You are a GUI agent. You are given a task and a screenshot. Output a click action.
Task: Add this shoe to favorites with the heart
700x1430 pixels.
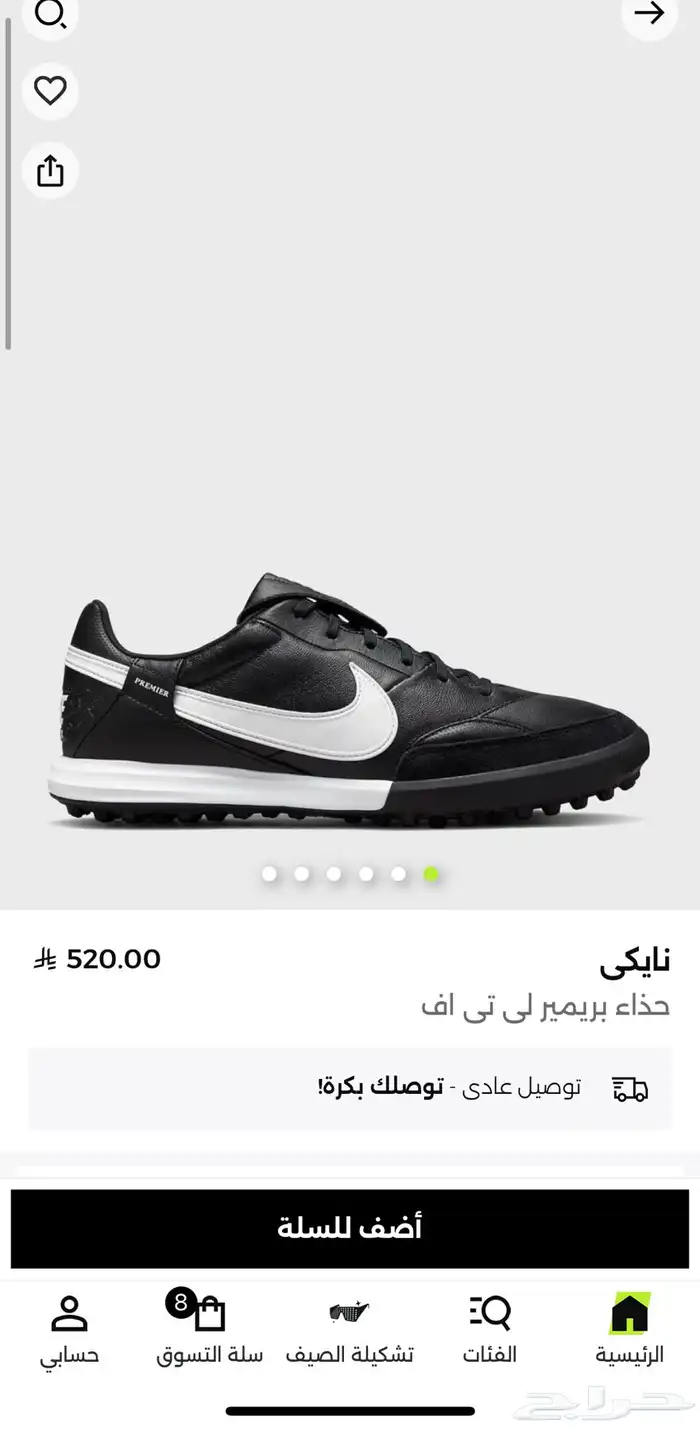(49, 91)
